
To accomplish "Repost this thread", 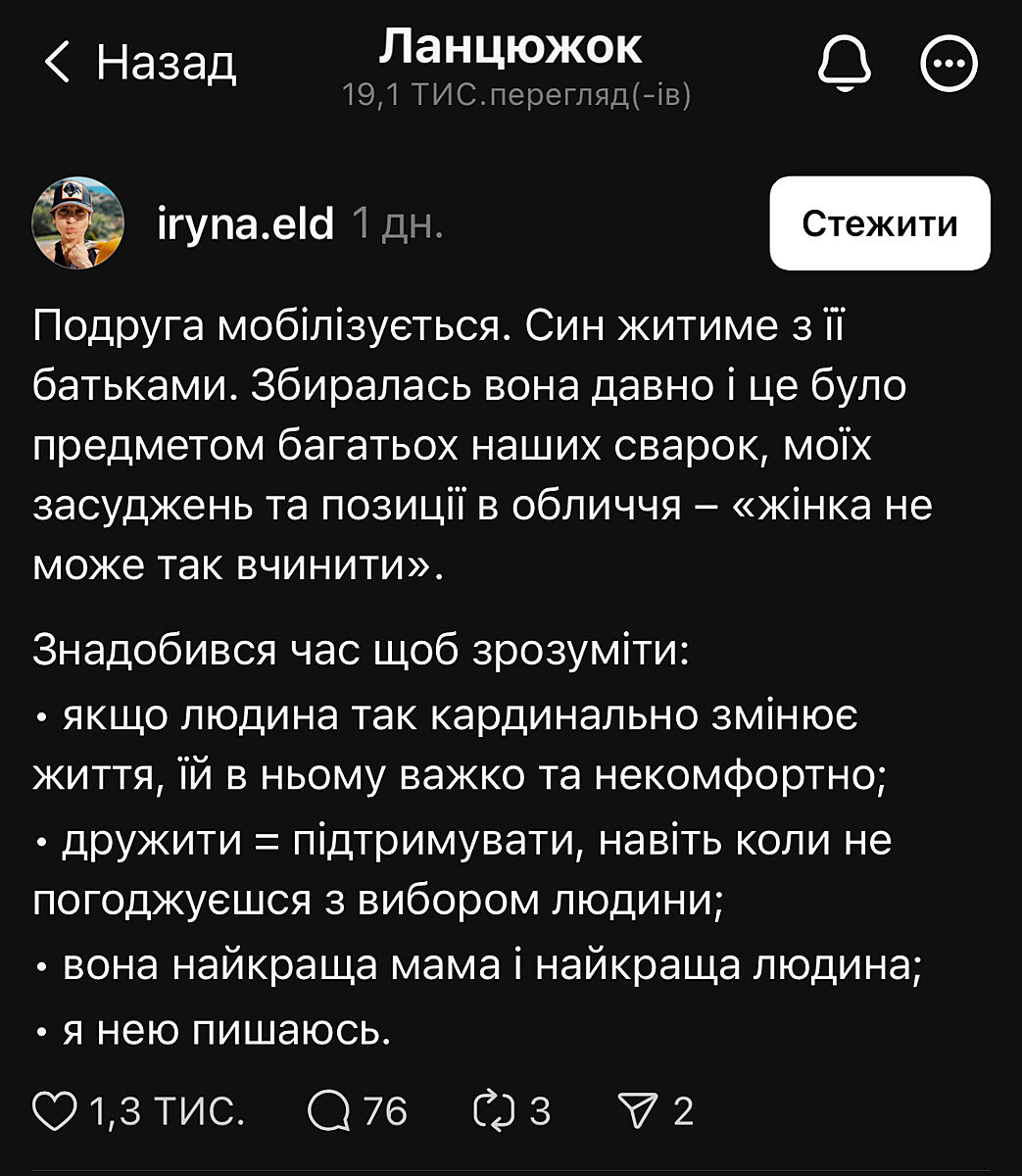I will 494,1111.
